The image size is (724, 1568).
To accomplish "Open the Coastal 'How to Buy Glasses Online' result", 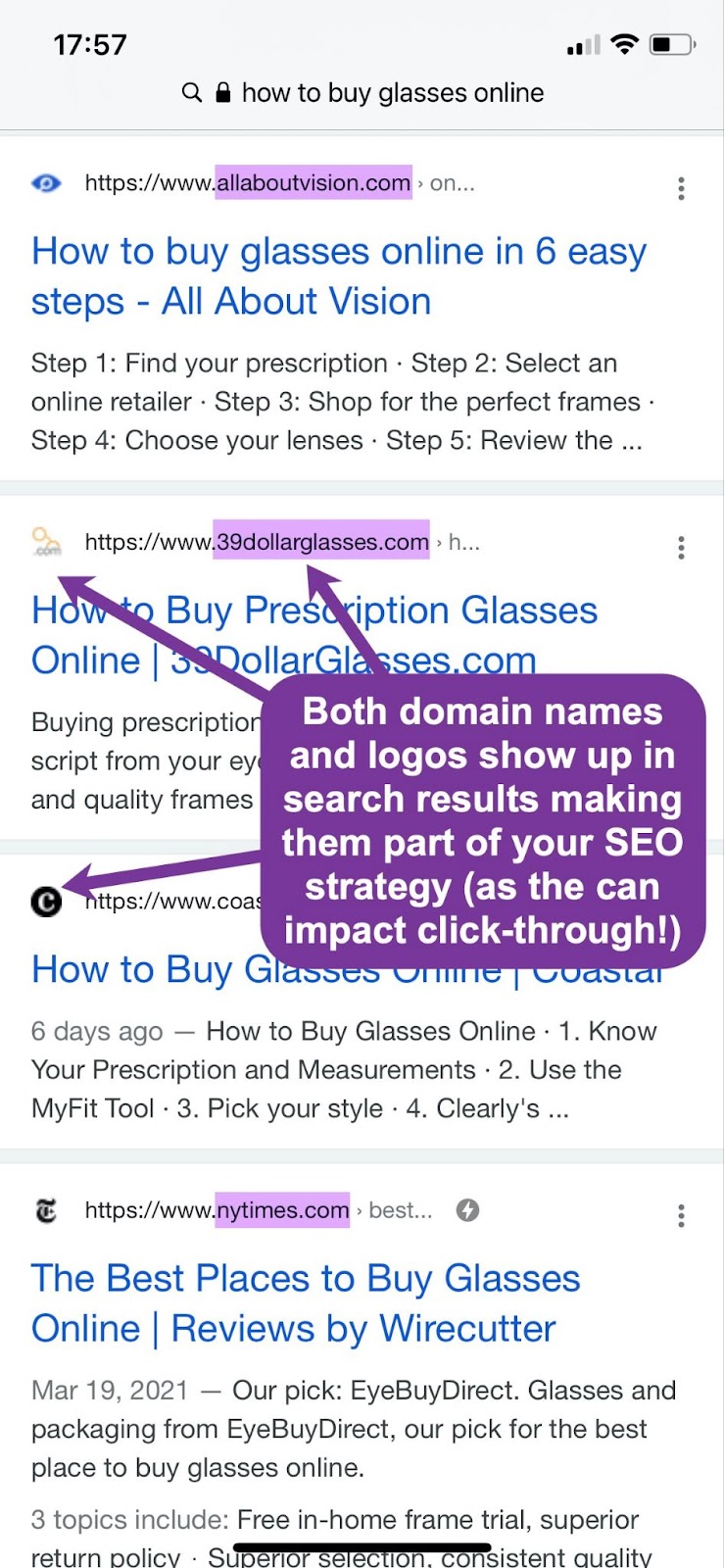I will coord(137,970).
